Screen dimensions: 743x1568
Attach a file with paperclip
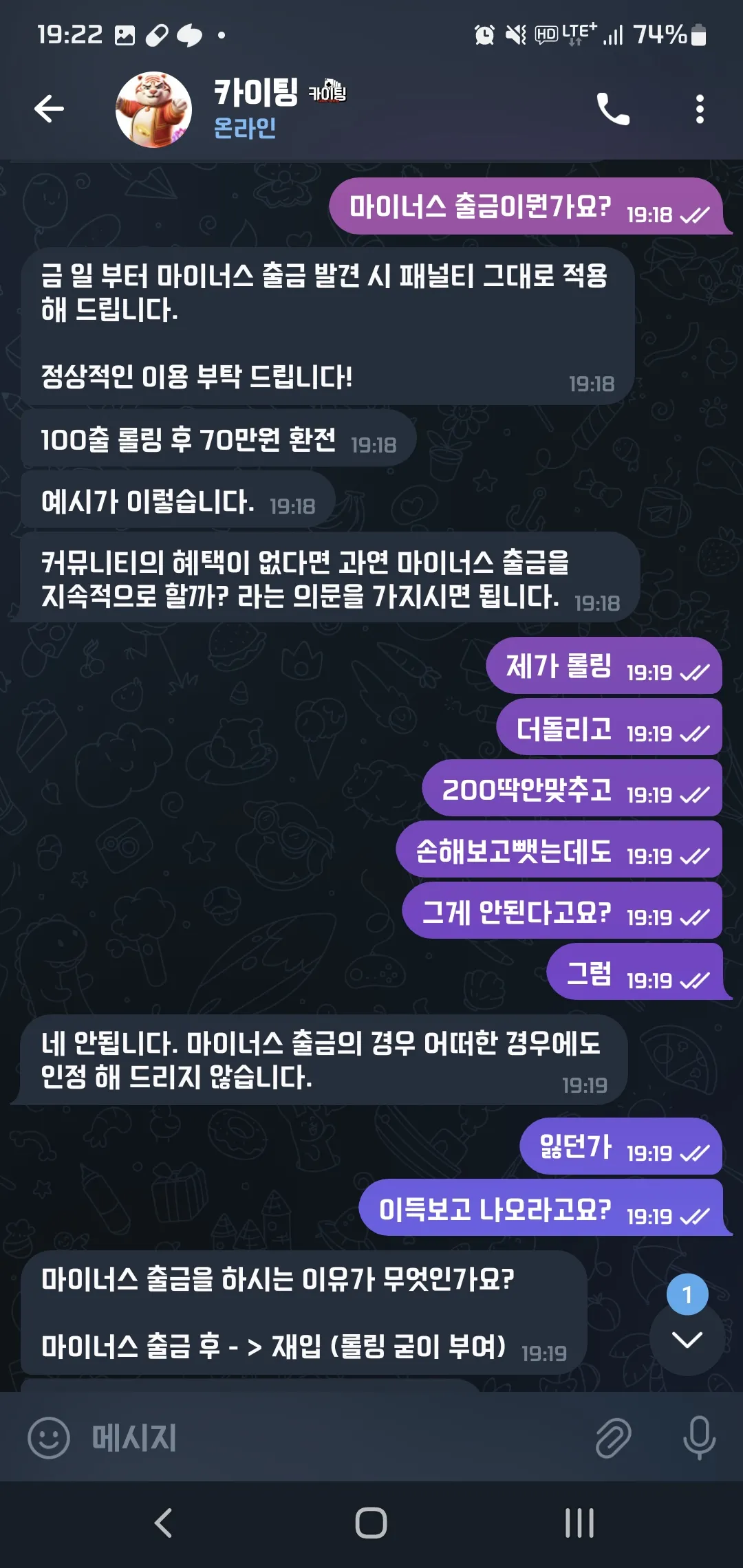(x=613, y=1437)
